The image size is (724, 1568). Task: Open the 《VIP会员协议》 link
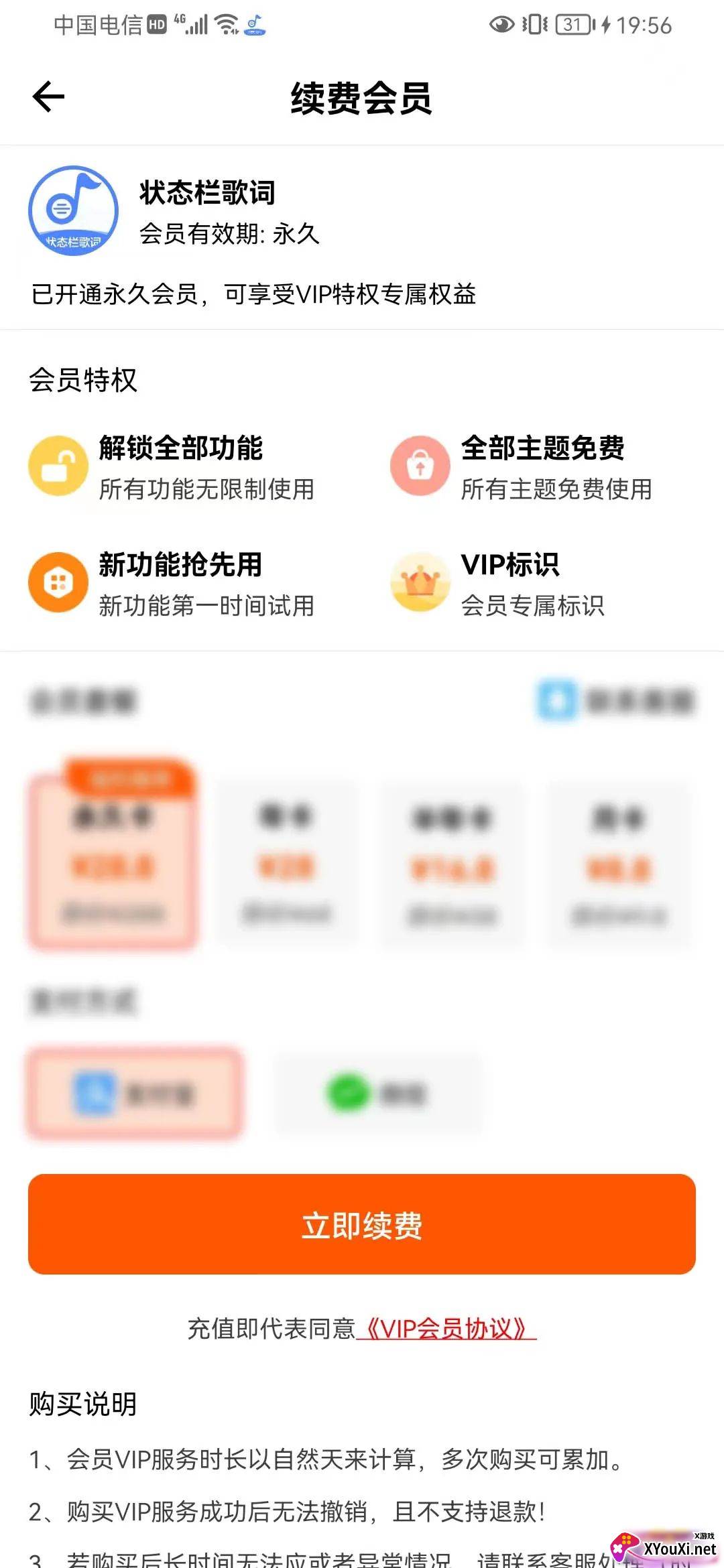446,1328
